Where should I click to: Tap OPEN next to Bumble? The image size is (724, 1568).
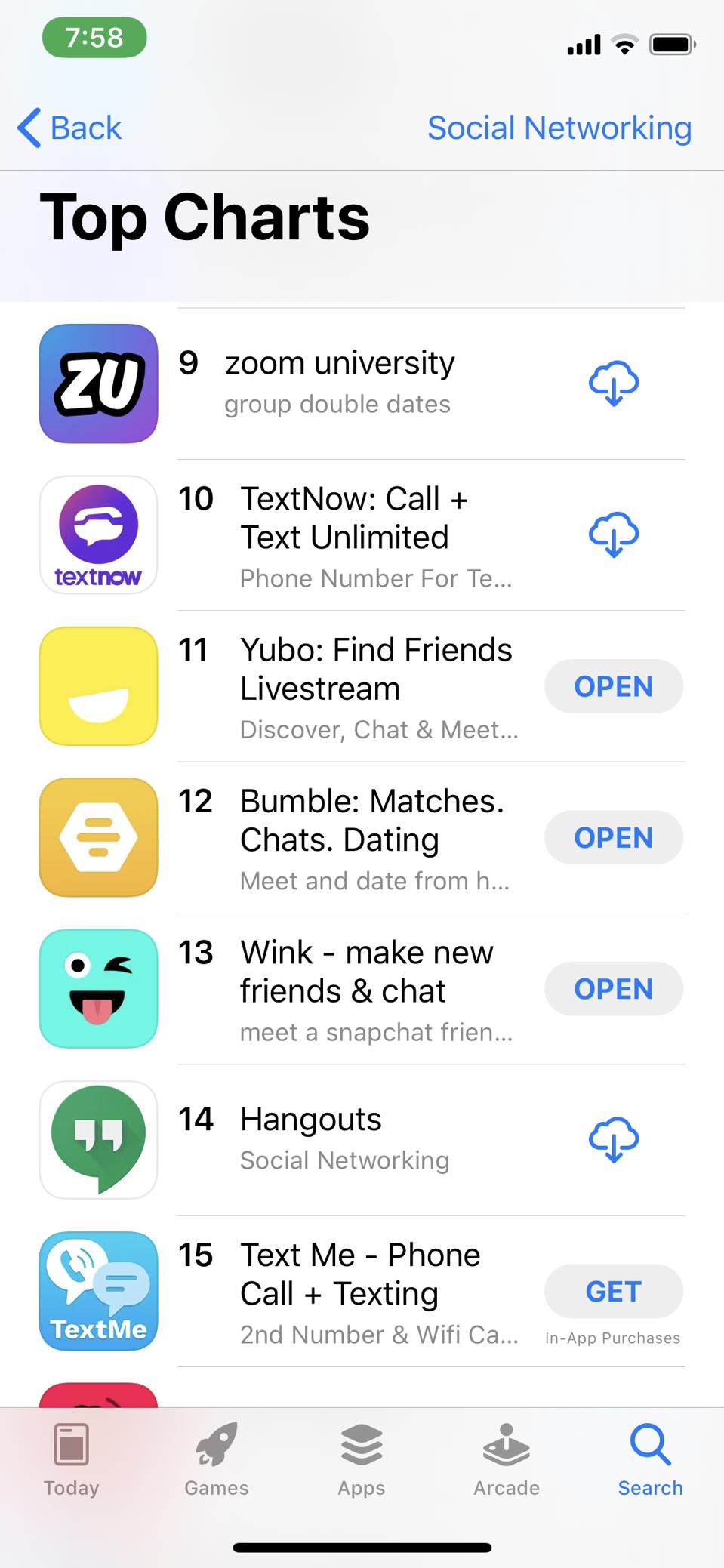(x=613, y=837)
